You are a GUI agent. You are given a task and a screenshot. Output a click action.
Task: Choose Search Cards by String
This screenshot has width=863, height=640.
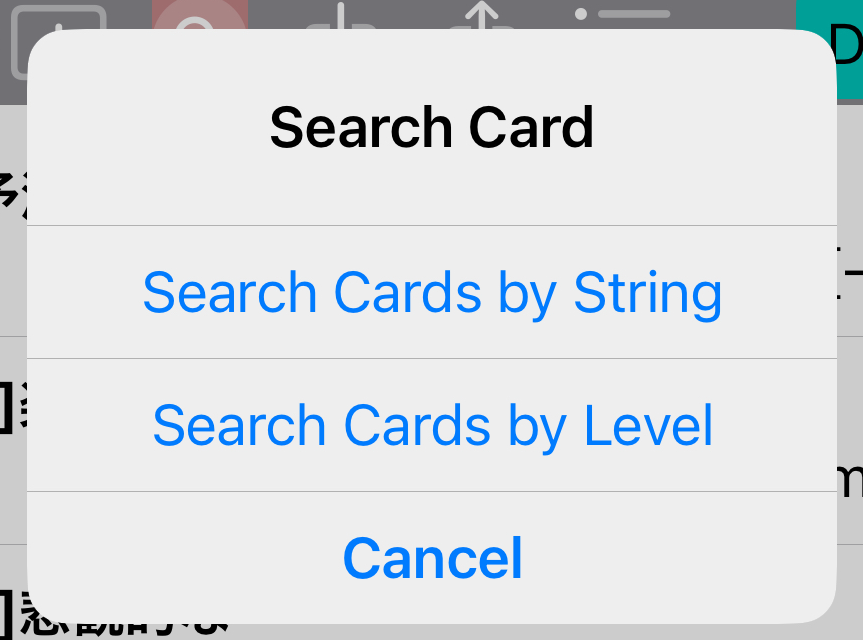(432, 293)
